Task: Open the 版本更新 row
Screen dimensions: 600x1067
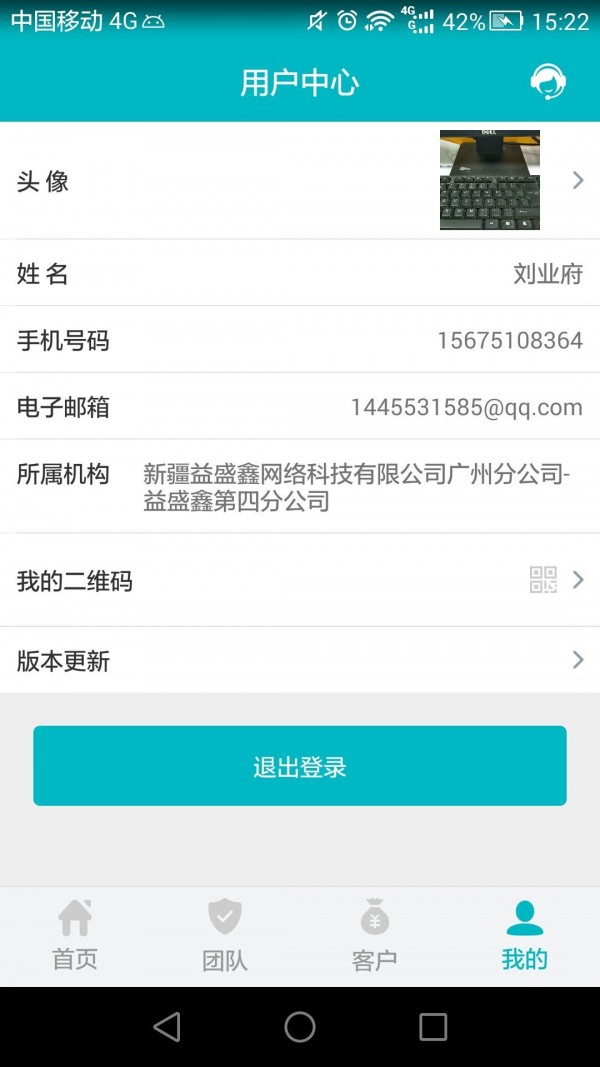Action: coord(300,660)
